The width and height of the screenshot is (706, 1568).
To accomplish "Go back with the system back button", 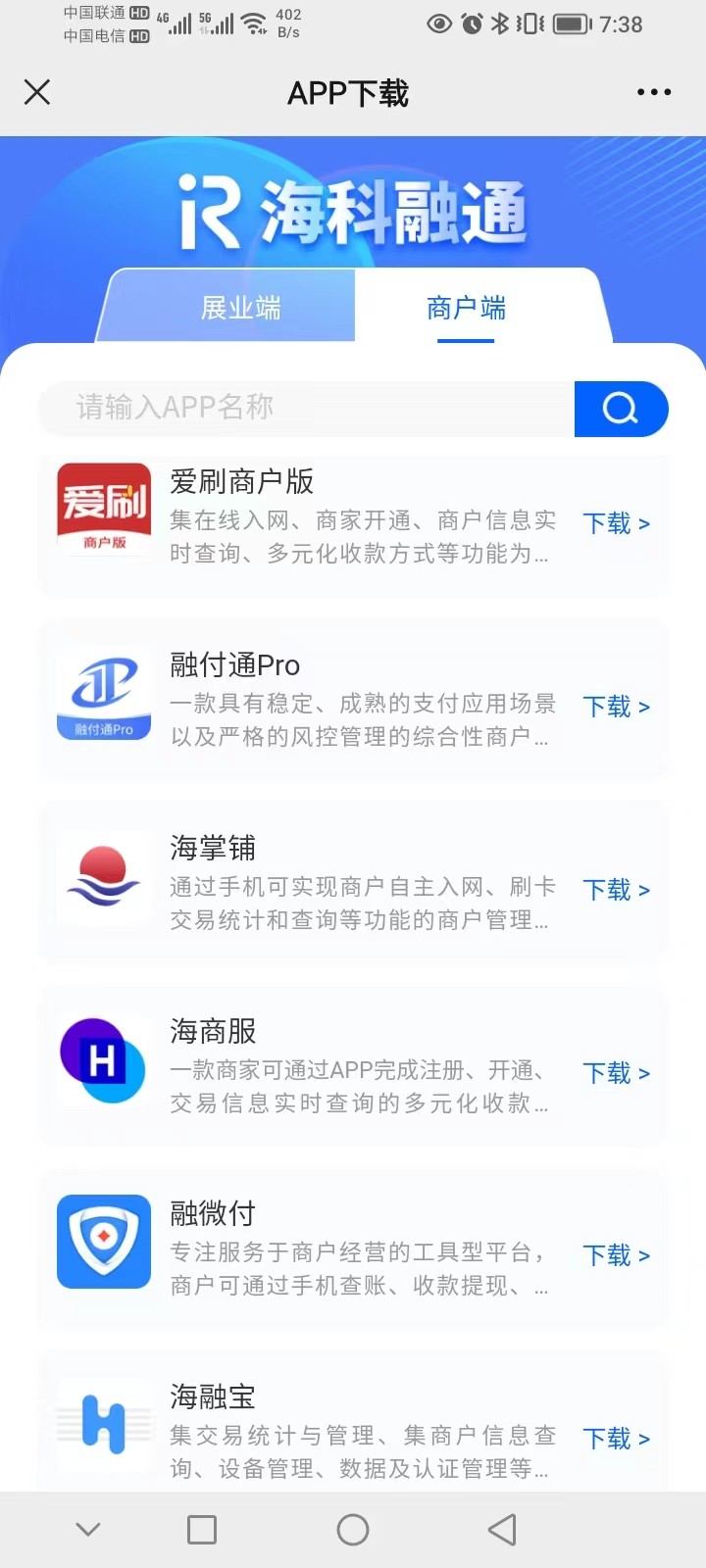I will coord(502,1530).
